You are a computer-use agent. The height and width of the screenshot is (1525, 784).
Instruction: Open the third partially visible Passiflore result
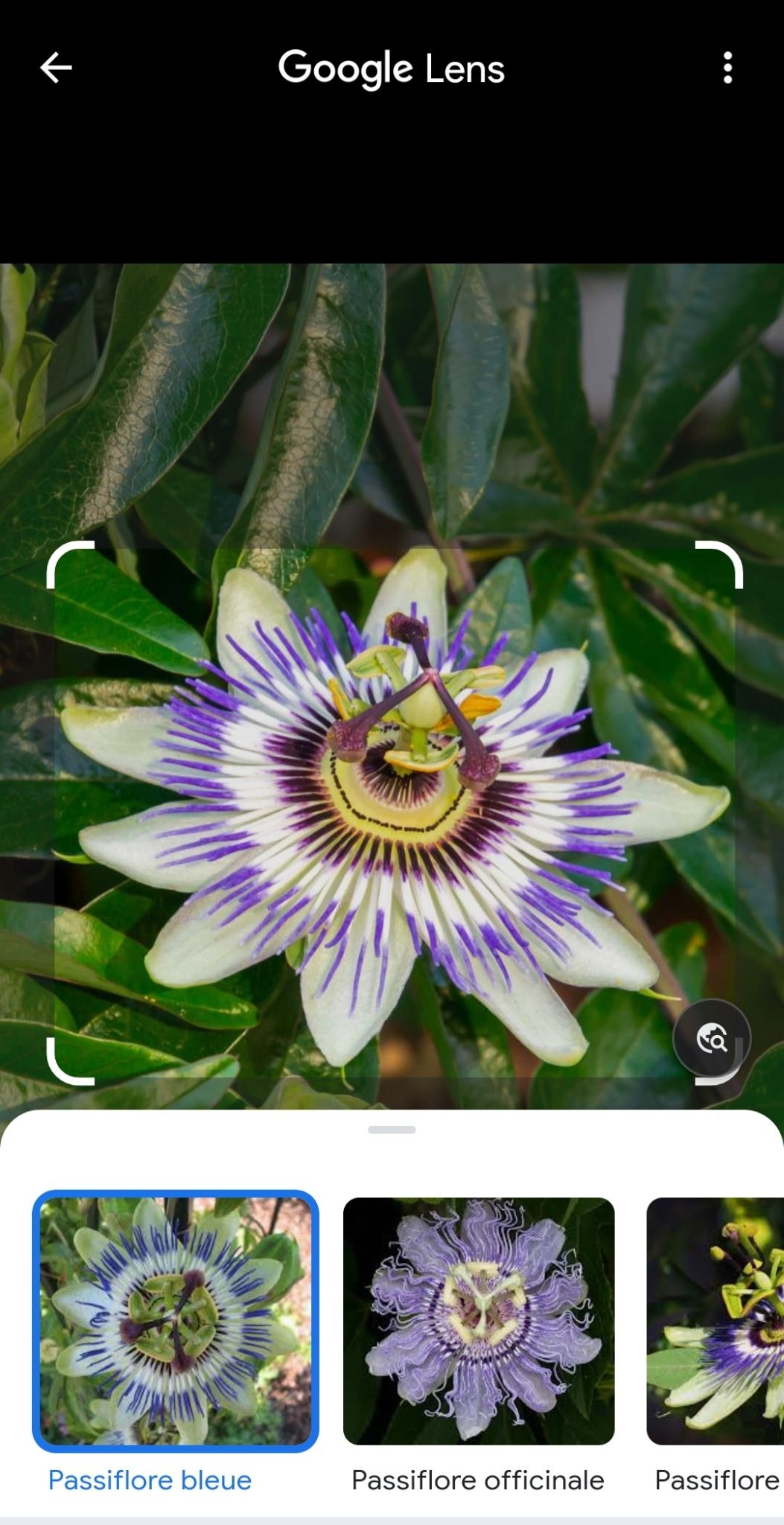coord(716,1321)
